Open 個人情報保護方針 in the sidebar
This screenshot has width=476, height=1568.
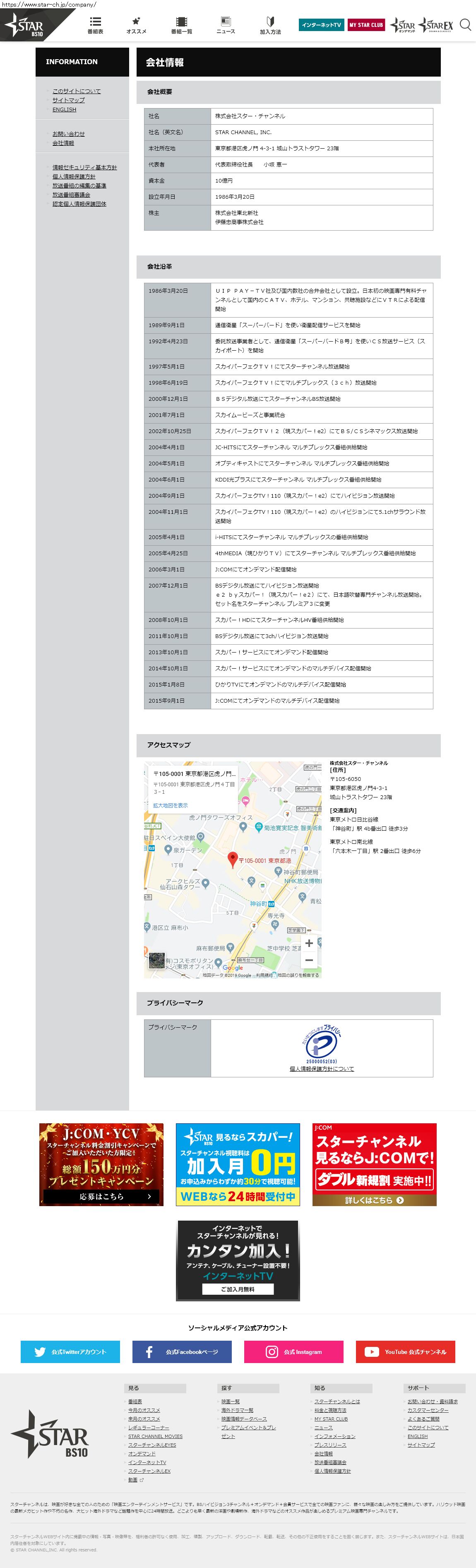point(74,176)
